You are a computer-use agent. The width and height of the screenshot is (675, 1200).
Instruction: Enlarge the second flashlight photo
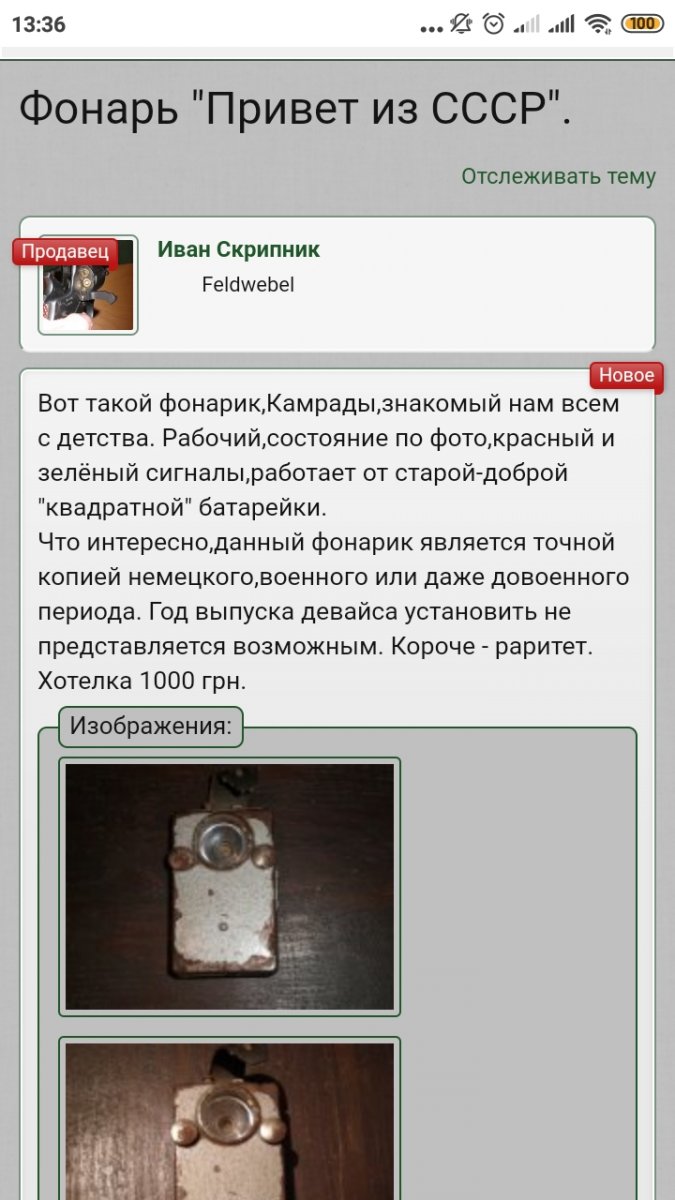click(230, 1120)
